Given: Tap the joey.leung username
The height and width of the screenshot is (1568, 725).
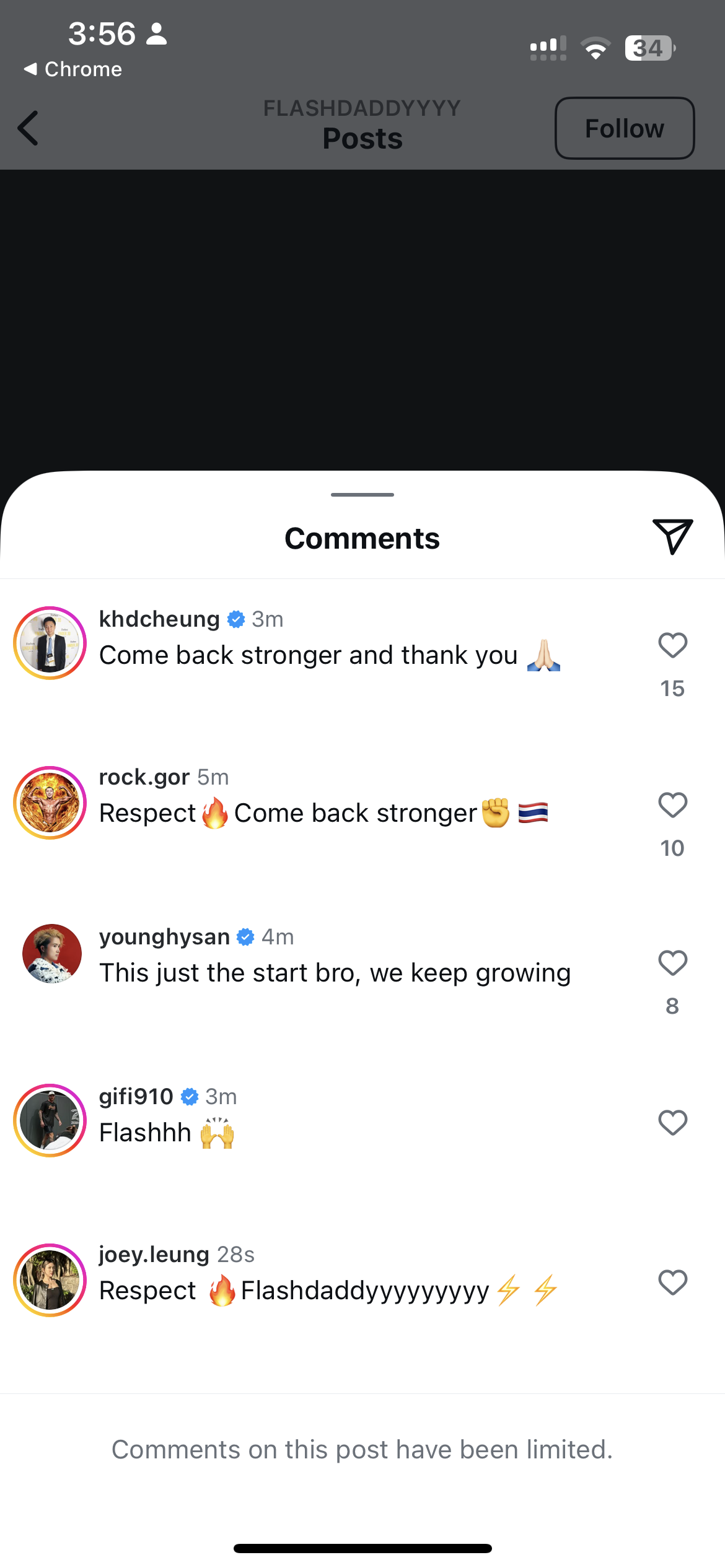Looking at the screenshot, I should [x=154, y=1254].
